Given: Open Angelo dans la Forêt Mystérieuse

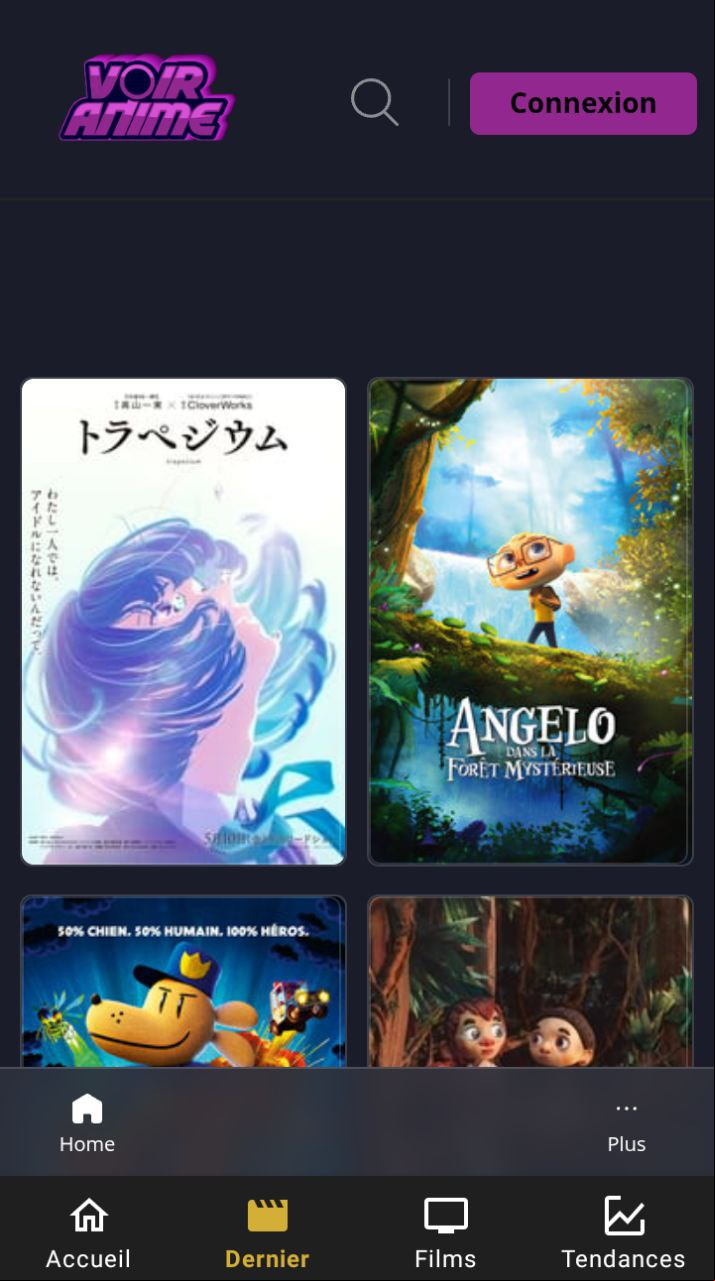Looking at the screenshot, I should 530,621.
